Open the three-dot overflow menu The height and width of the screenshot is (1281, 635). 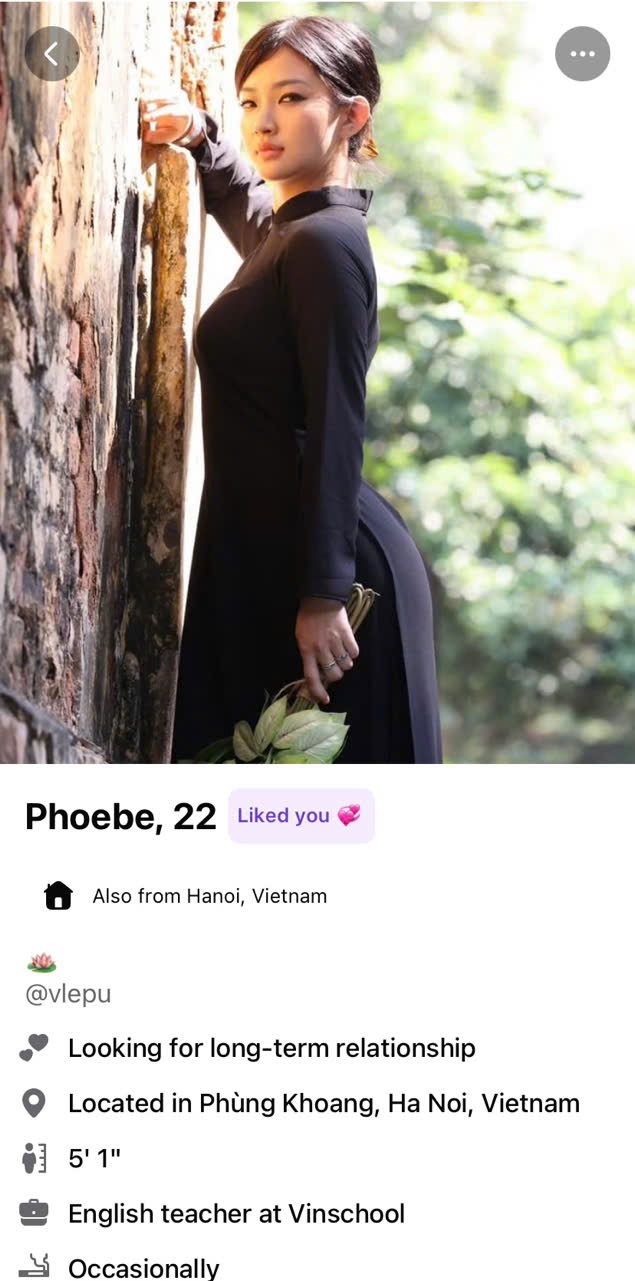pos(582,54)
